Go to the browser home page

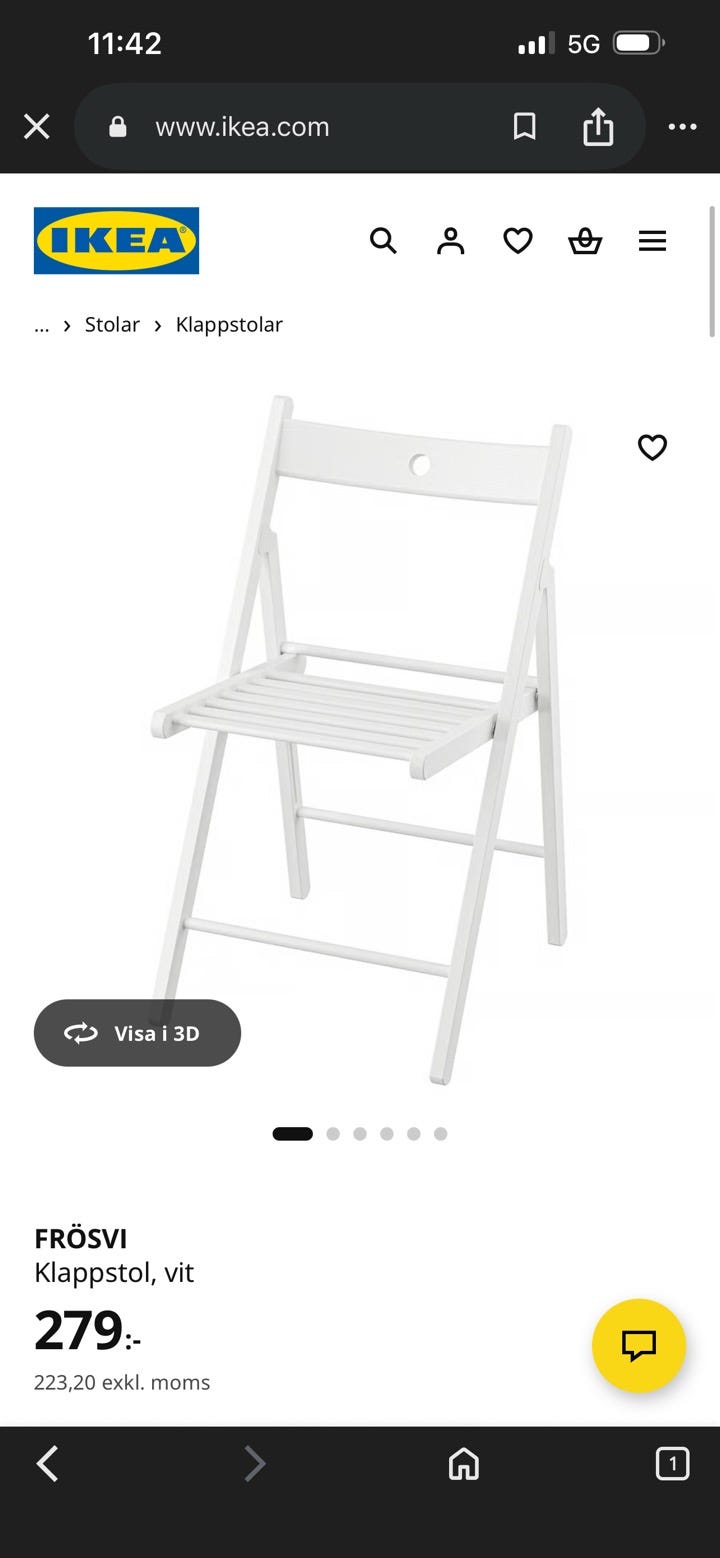(463, 1465)
